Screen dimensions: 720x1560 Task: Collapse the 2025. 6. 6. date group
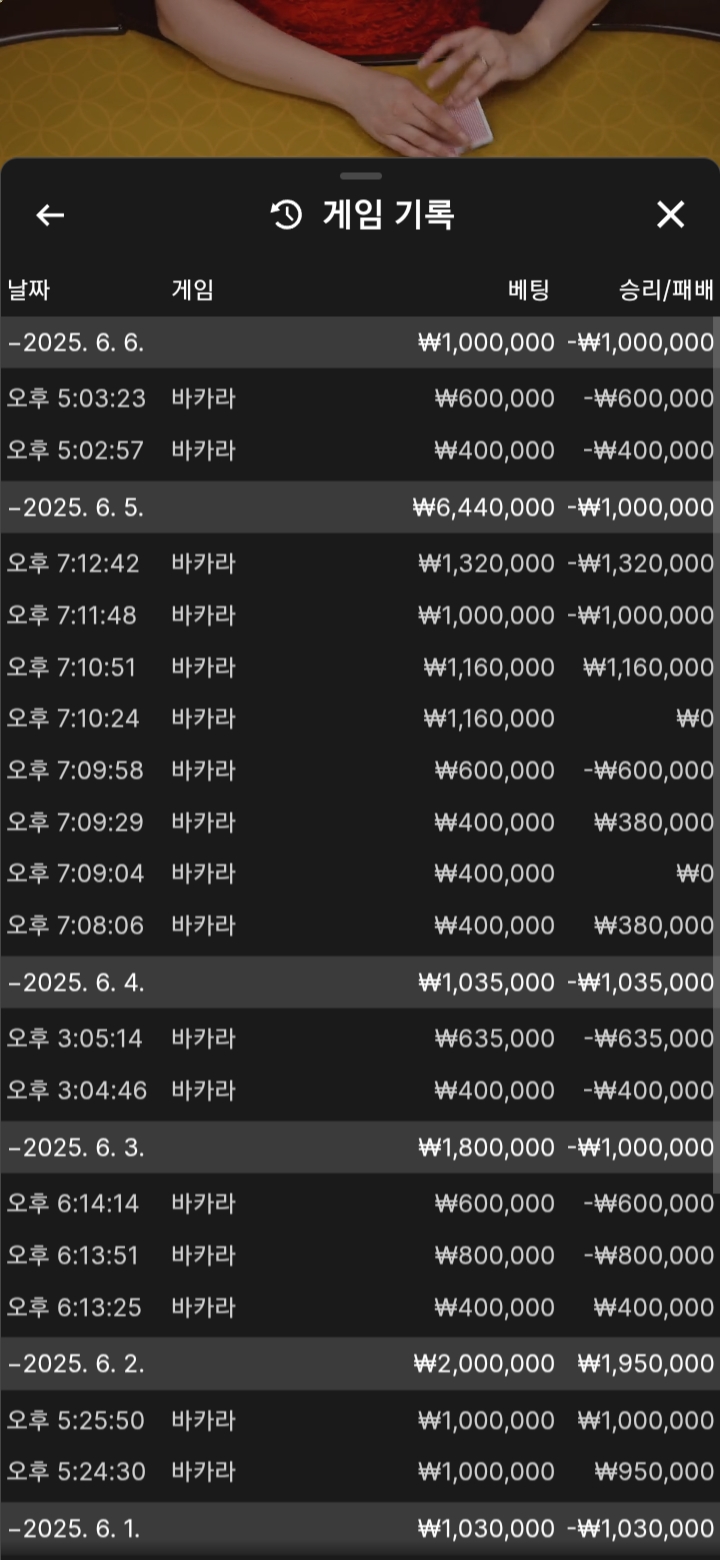pyautogui.click(x=360, y=343)
